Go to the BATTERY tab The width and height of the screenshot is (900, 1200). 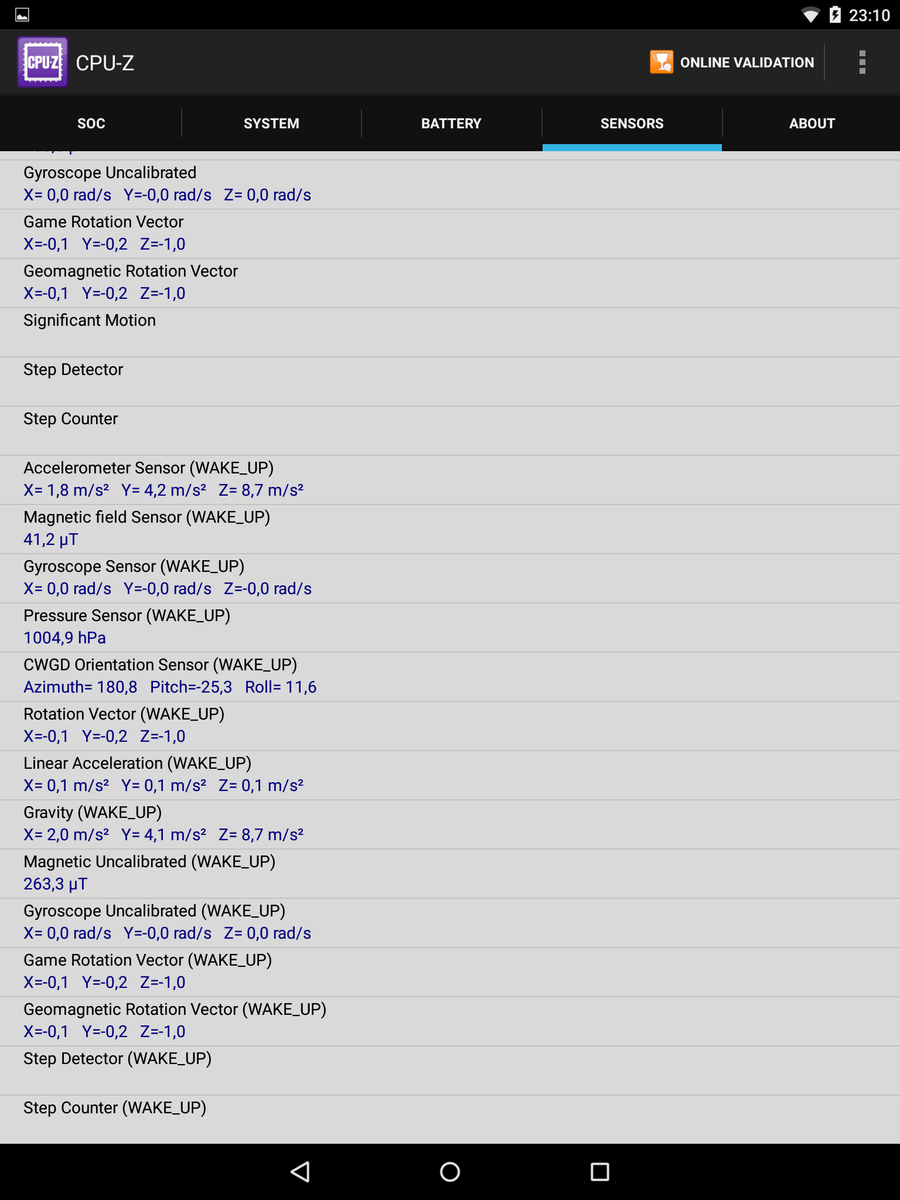point(451,123)
